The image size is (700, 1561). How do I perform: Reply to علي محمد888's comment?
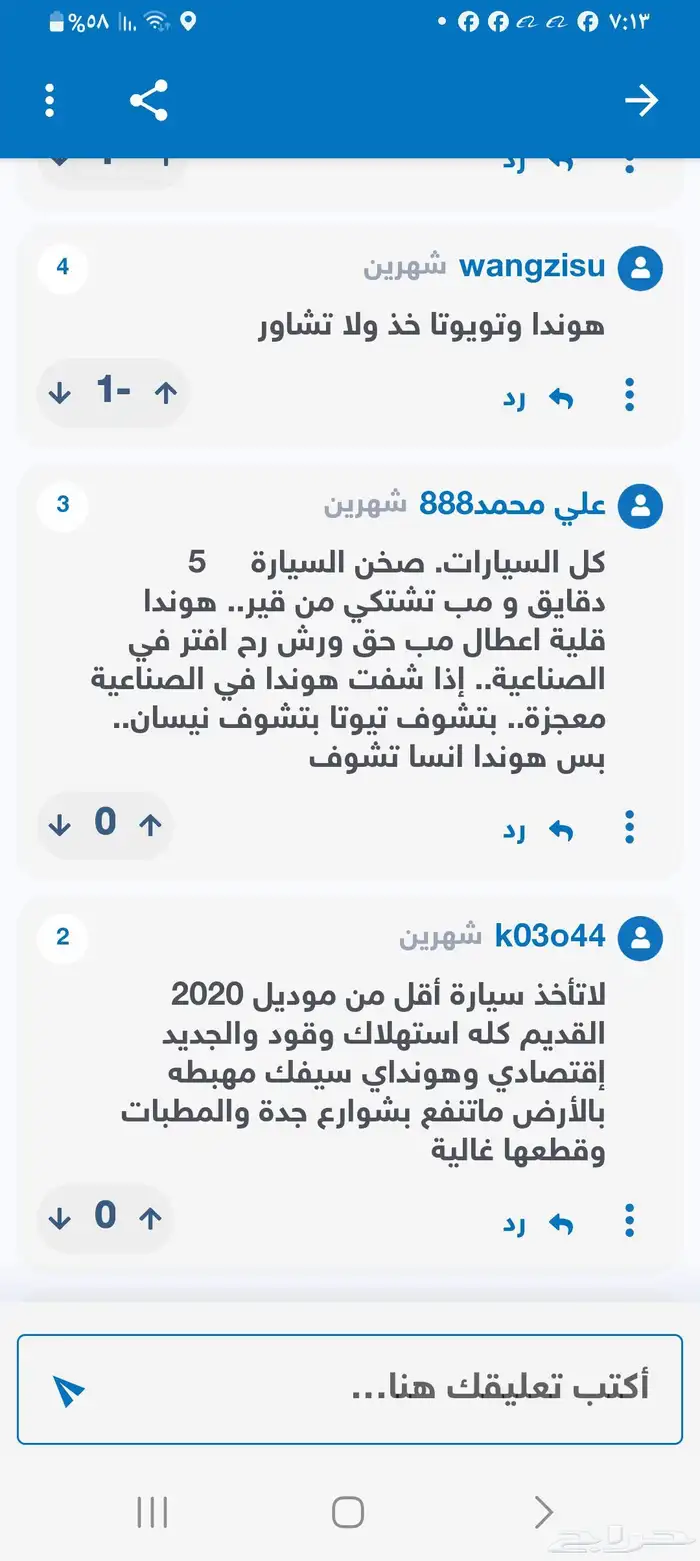click(x=538, y=830)
